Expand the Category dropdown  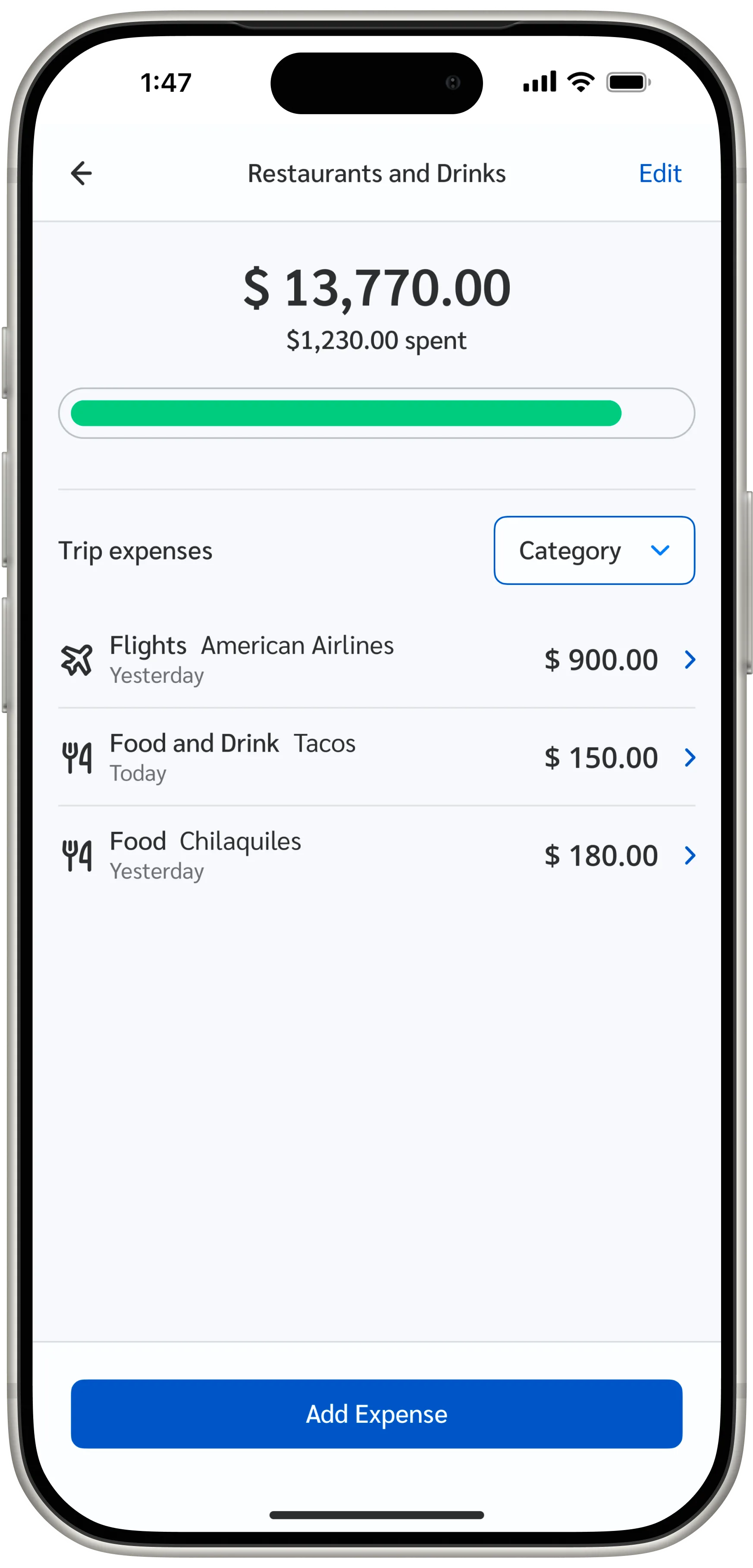[x=594, y=550]
